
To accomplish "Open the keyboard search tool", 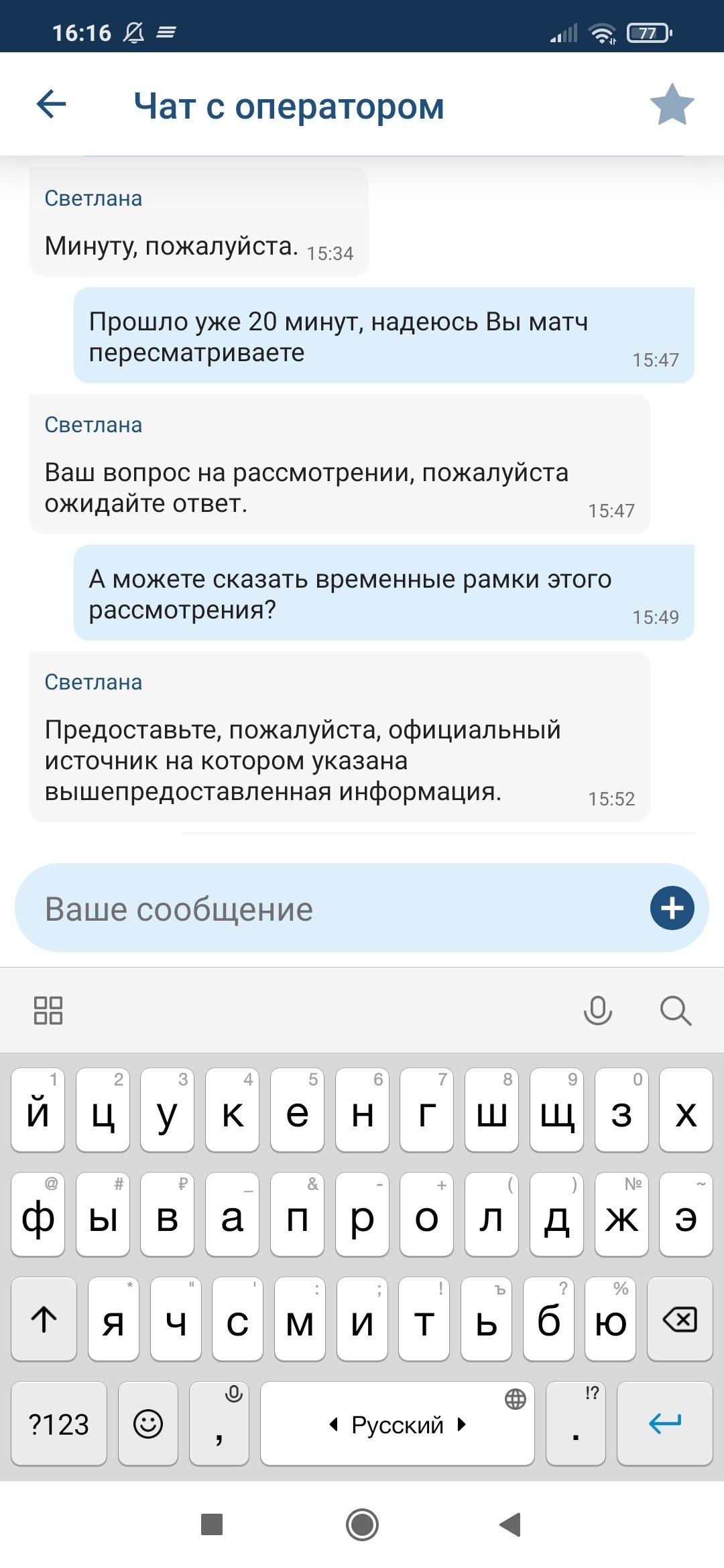I will pyautogui.click(x=675, y=1010).
